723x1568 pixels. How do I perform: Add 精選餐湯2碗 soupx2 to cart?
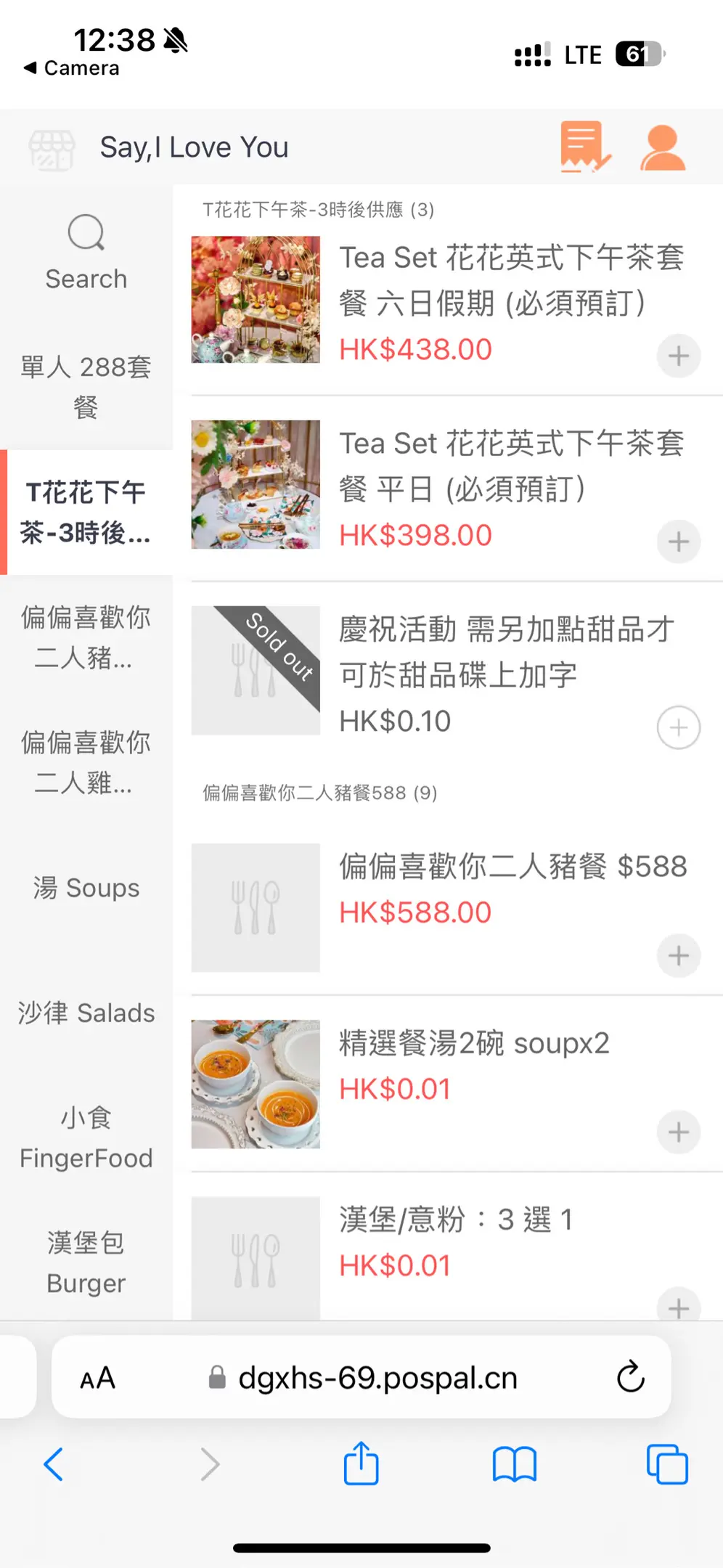pos(678,1132)
